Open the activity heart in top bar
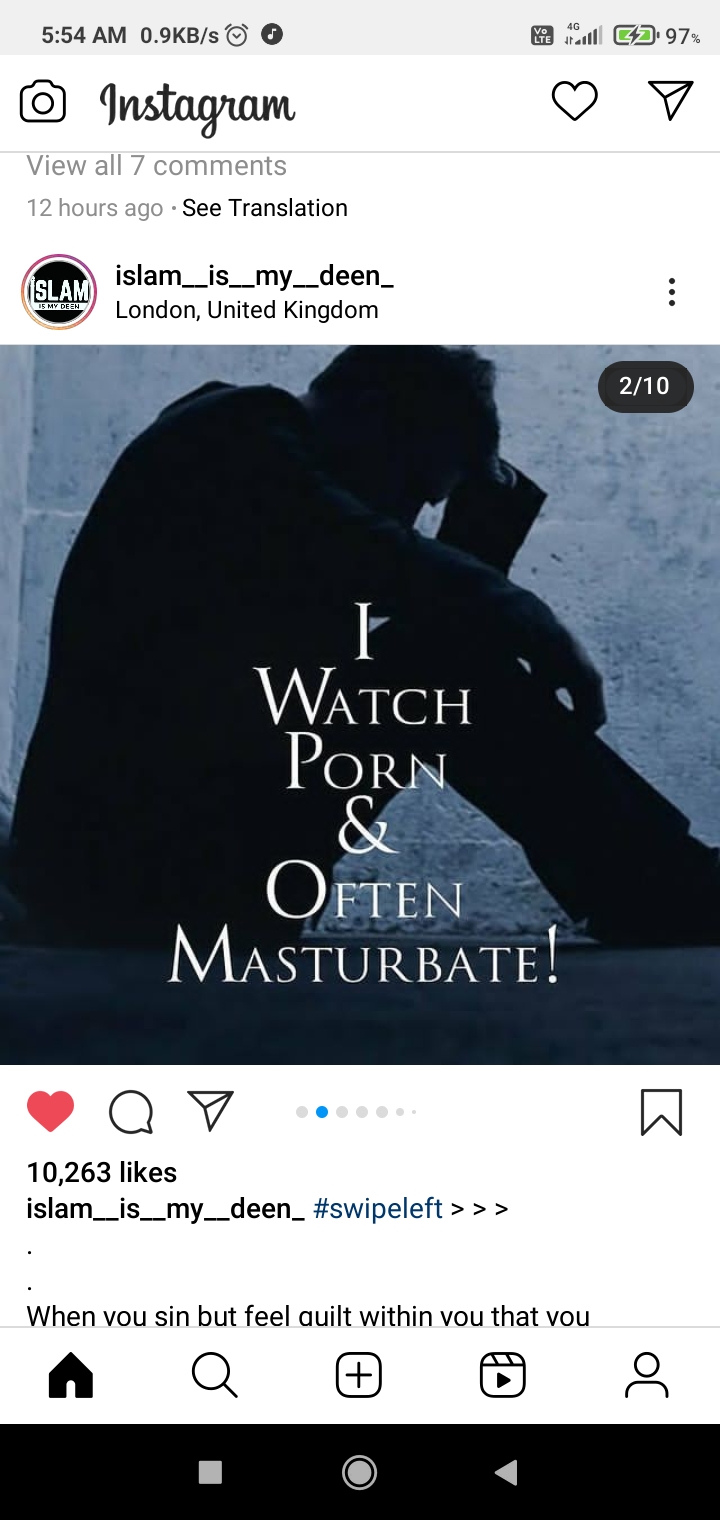720x1520 pixels. pos(574,102)
